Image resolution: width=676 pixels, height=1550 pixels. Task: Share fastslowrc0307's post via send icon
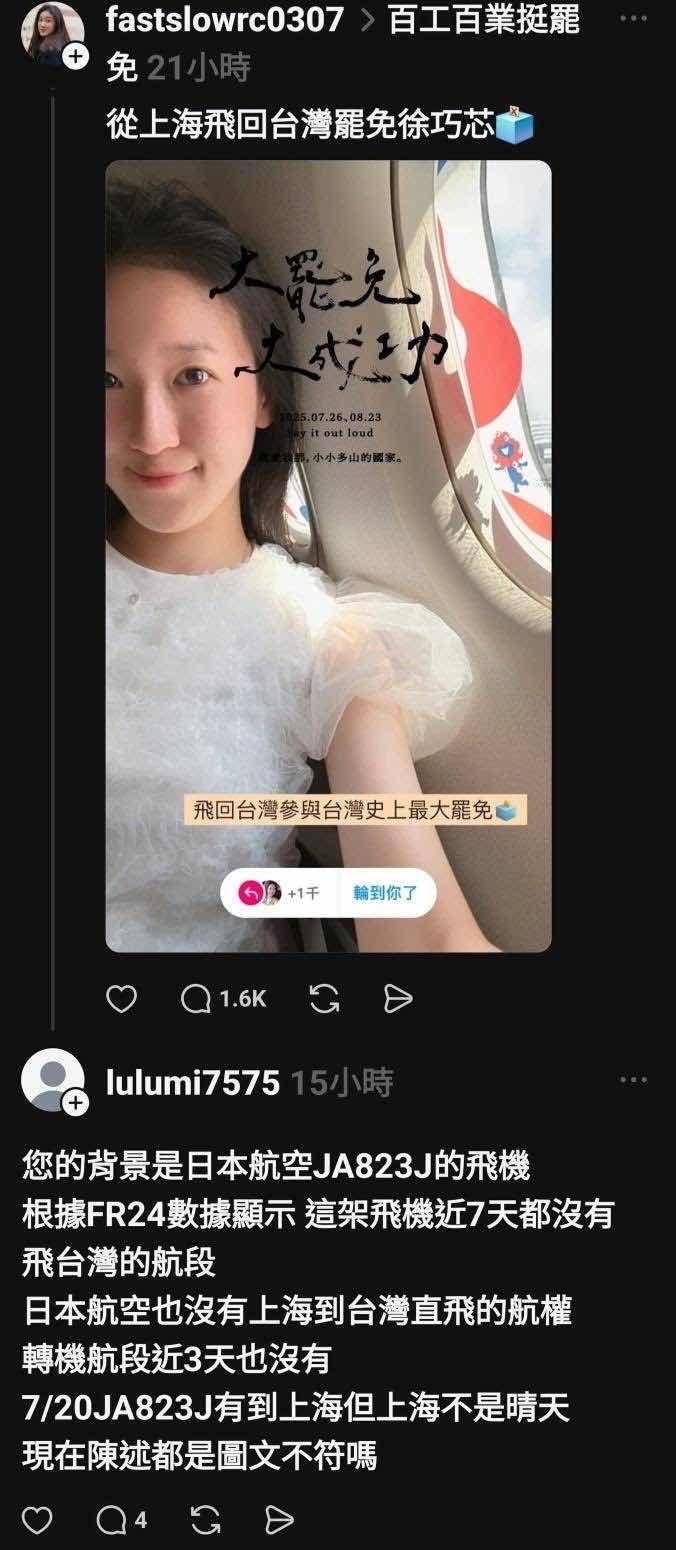[x=398, y=998]
